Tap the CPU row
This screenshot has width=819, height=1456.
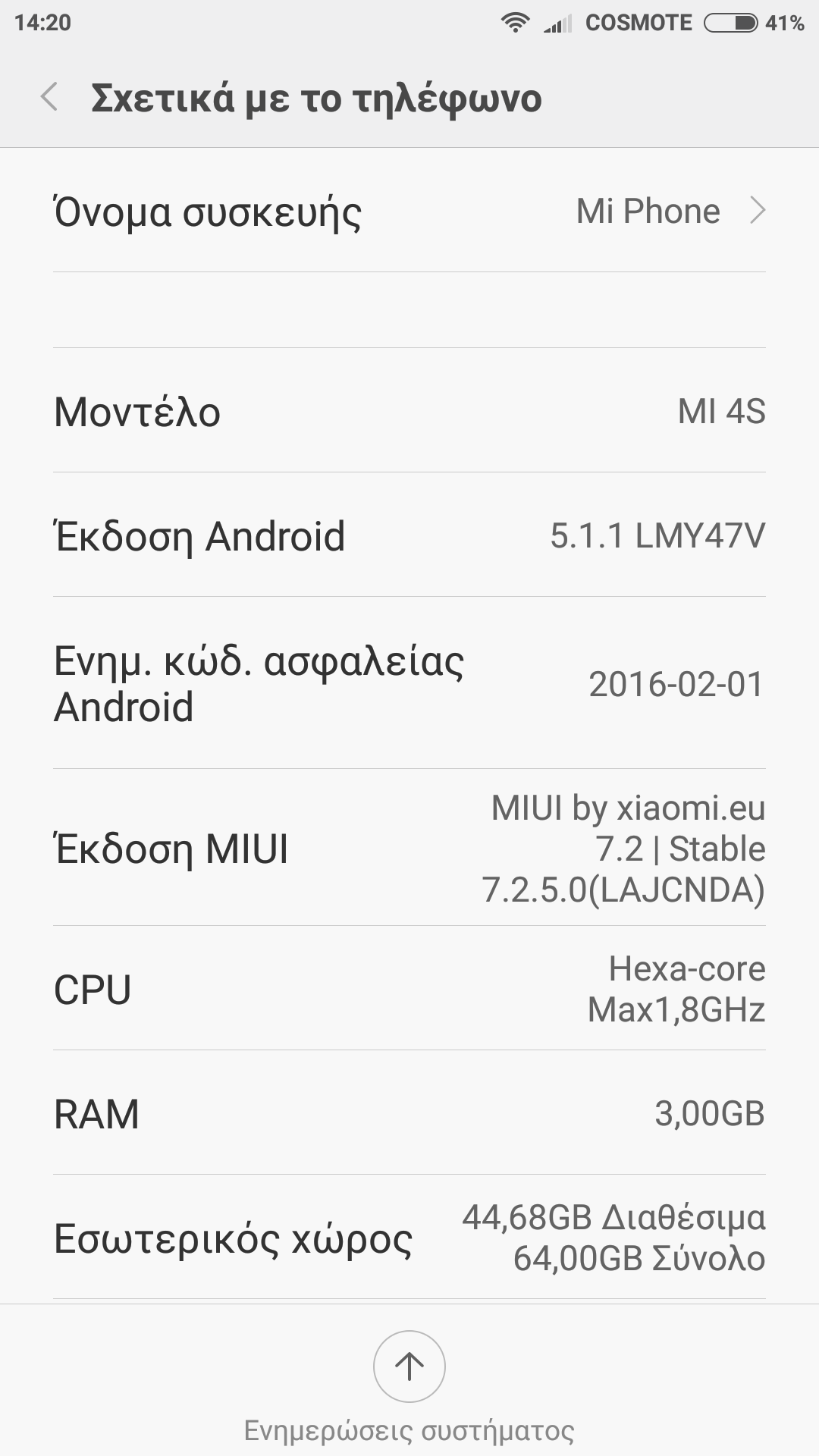[409, 989]
